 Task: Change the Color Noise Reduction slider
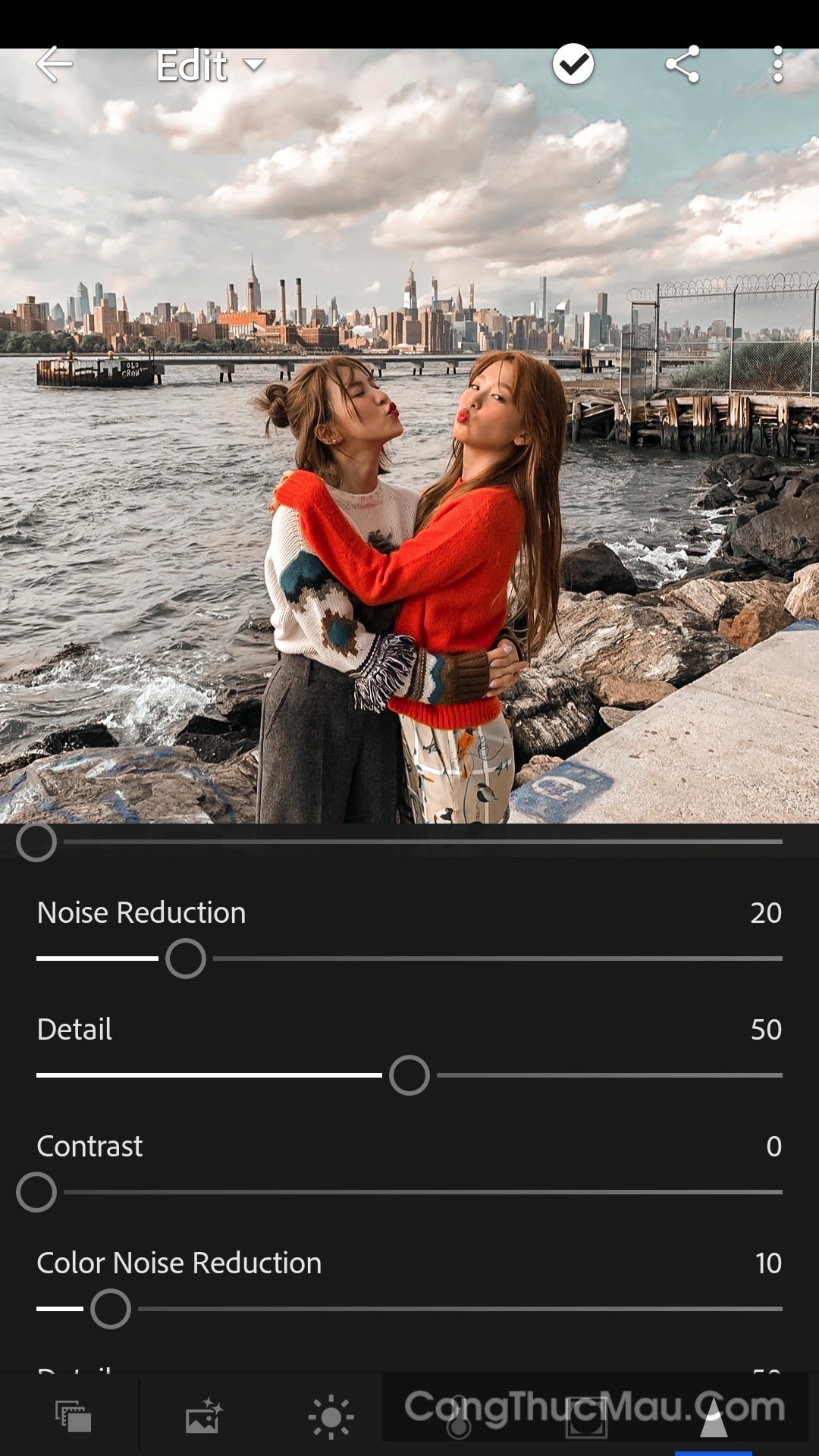[x=111, y=1309]
